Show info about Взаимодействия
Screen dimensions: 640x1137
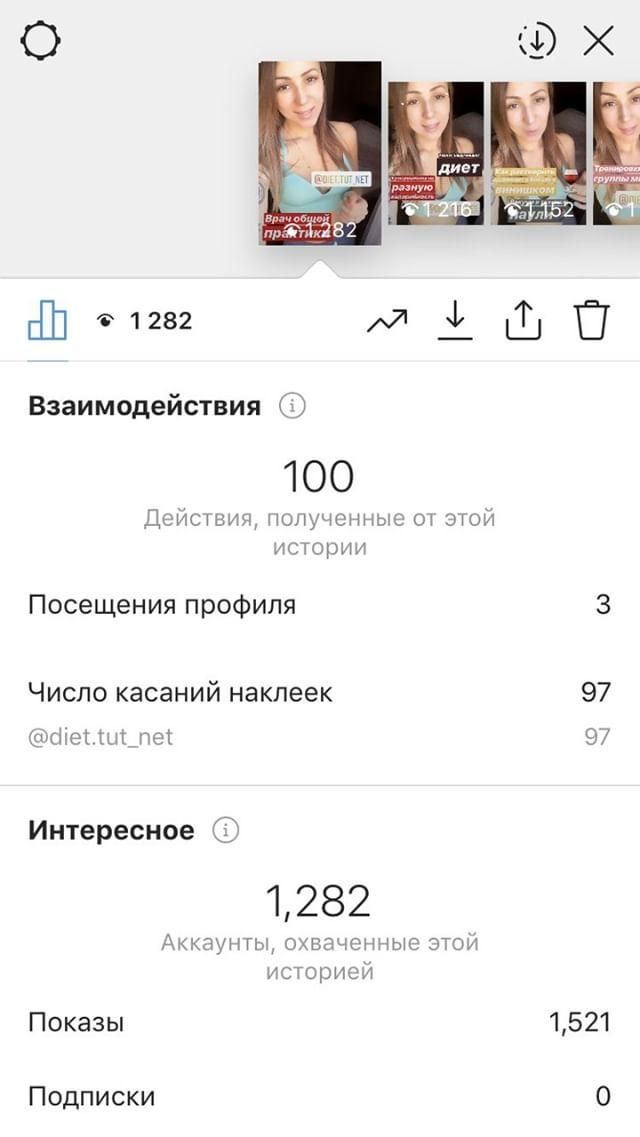click(x=293, y=406)
